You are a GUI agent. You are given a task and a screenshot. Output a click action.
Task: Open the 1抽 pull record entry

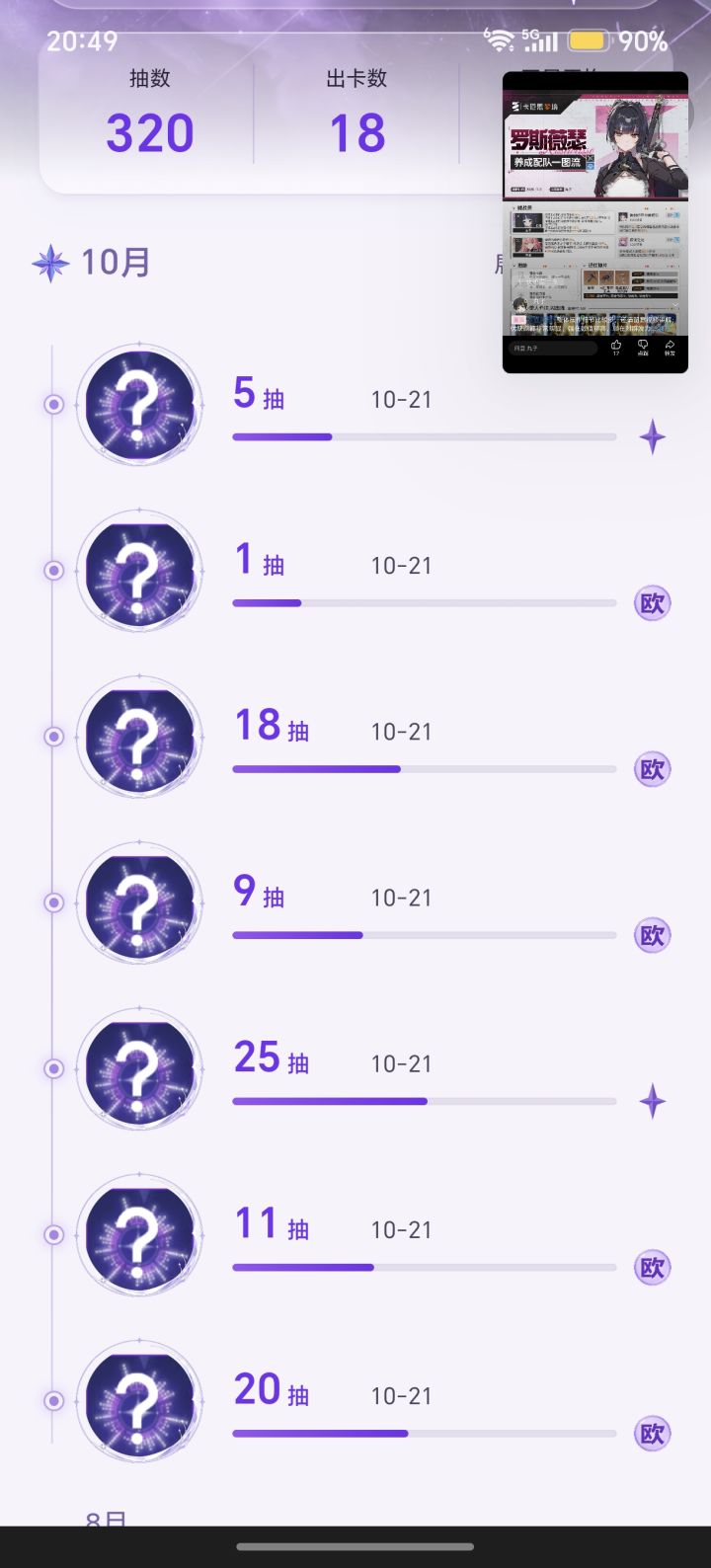pyautogui.click(x=375, y=572)
